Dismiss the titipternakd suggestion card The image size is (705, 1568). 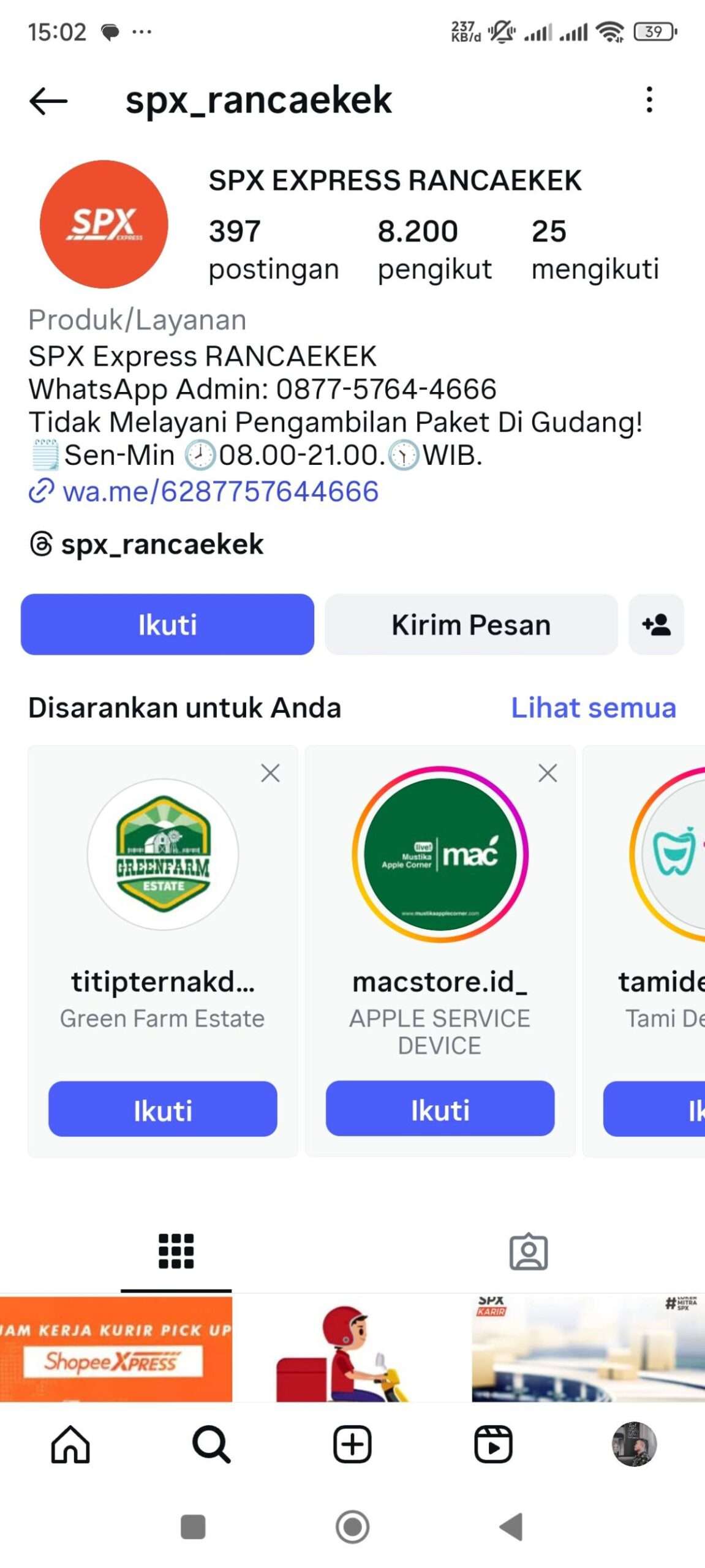[270, 773]
